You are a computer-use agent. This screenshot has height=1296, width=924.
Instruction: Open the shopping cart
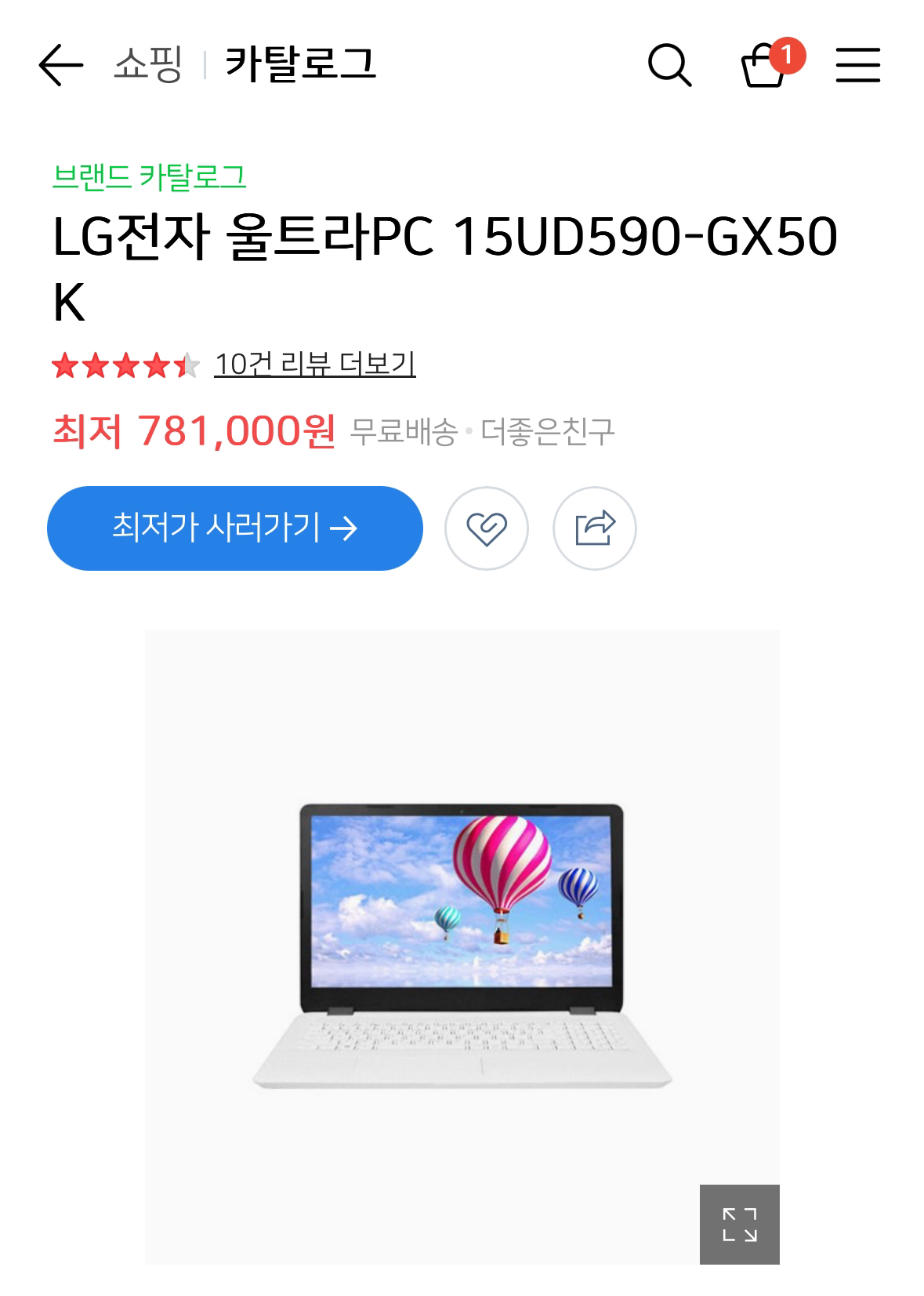764,66
